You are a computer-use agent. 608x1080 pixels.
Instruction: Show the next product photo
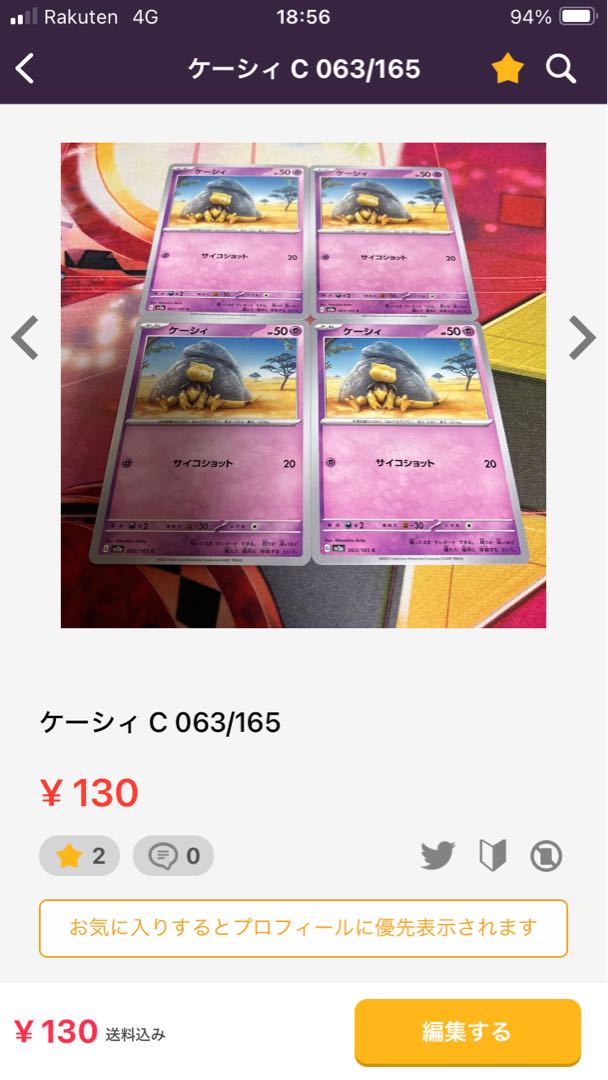582,338
